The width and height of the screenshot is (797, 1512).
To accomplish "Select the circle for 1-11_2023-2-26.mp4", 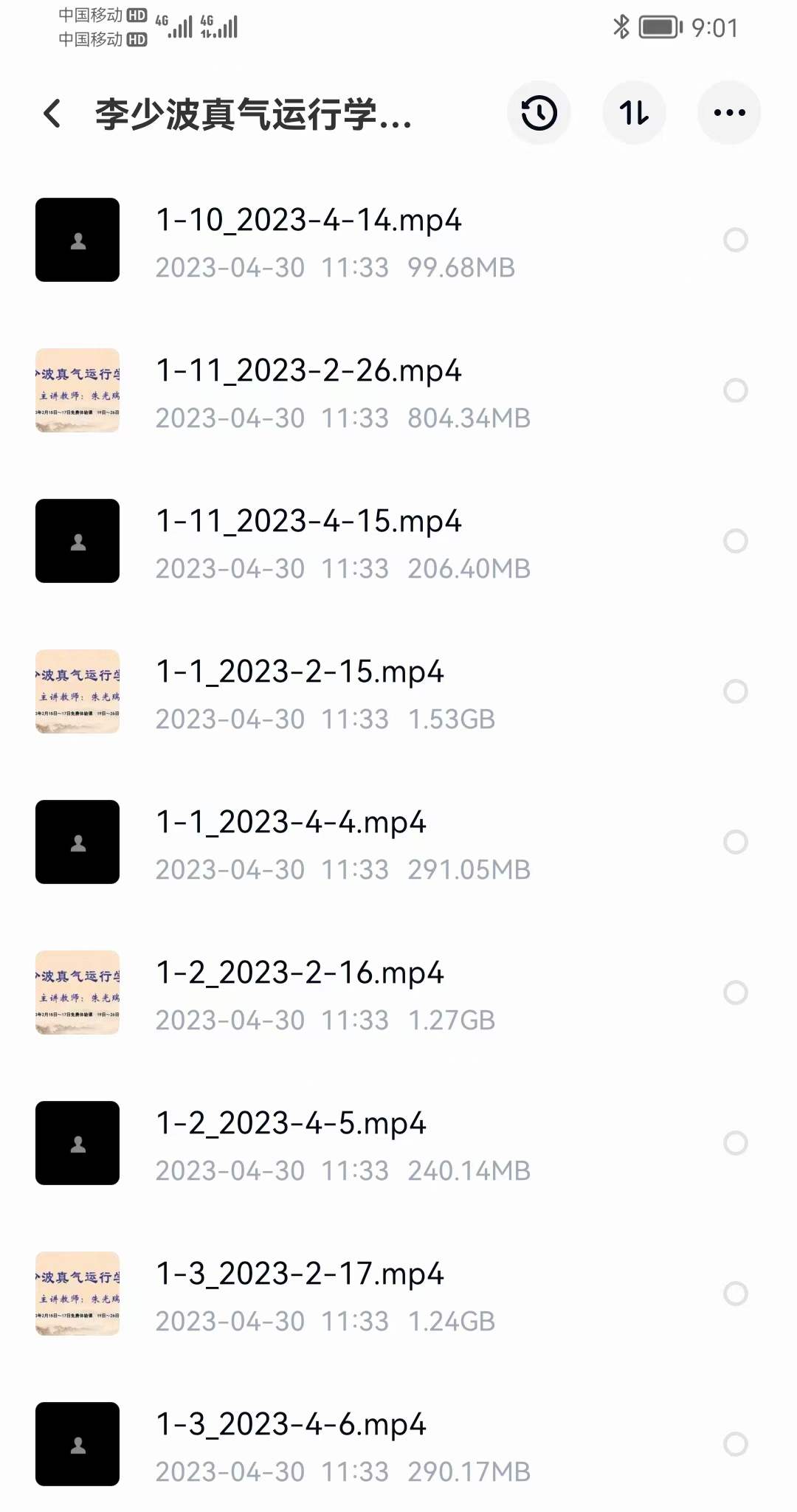I will coord(736,390).
